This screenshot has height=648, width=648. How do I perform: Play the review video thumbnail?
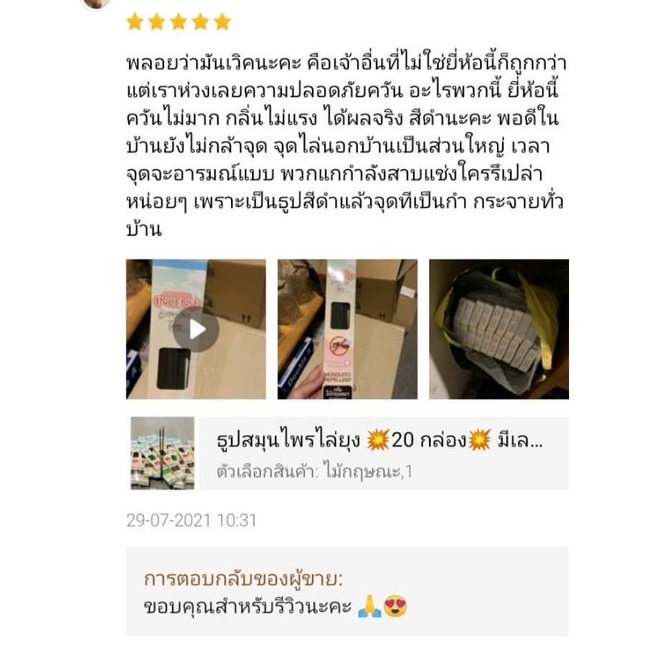tap(196, 329)
